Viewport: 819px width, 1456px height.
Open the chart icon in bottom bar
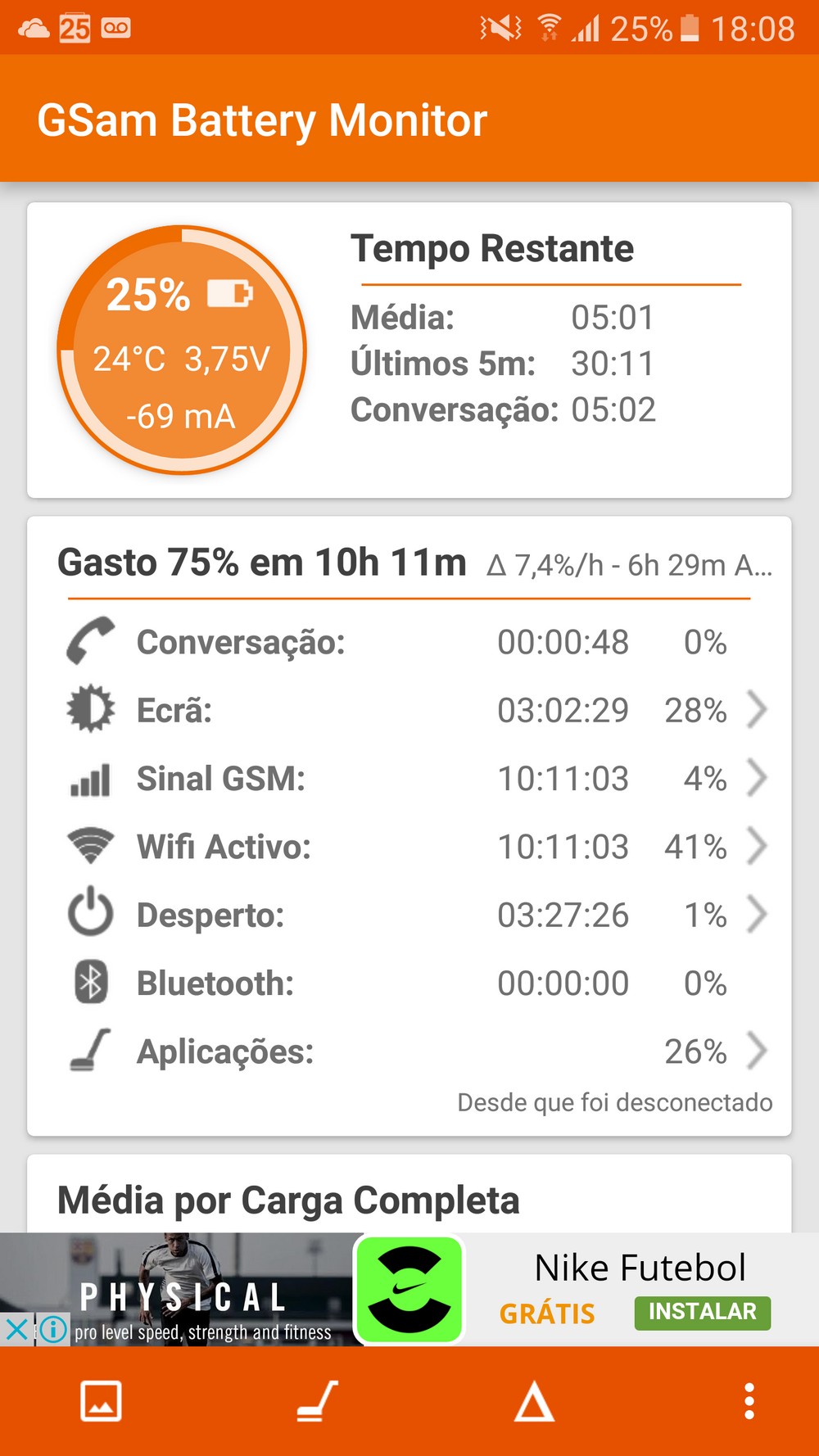tap(102, 1401)
